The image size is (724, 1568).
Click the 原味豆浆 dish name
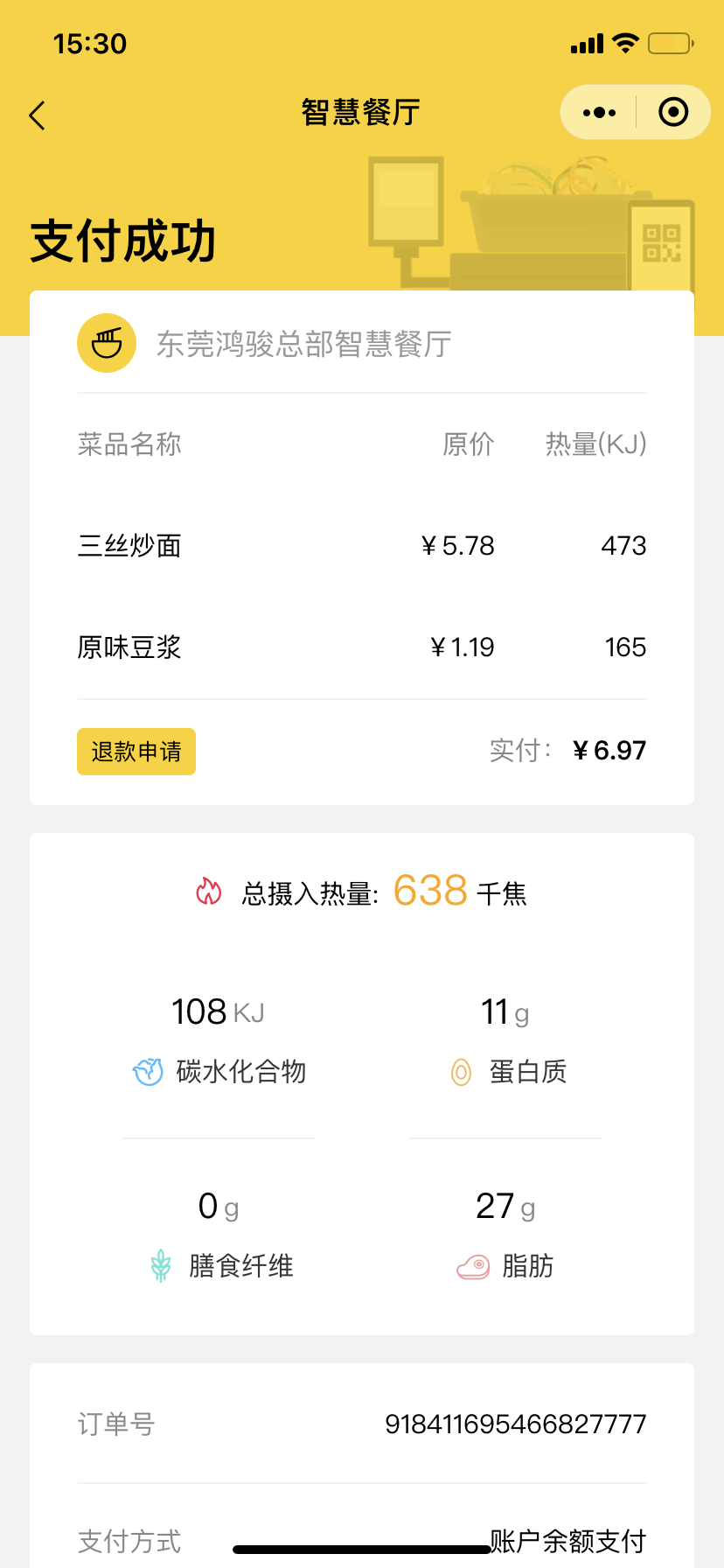coord(129,647)
